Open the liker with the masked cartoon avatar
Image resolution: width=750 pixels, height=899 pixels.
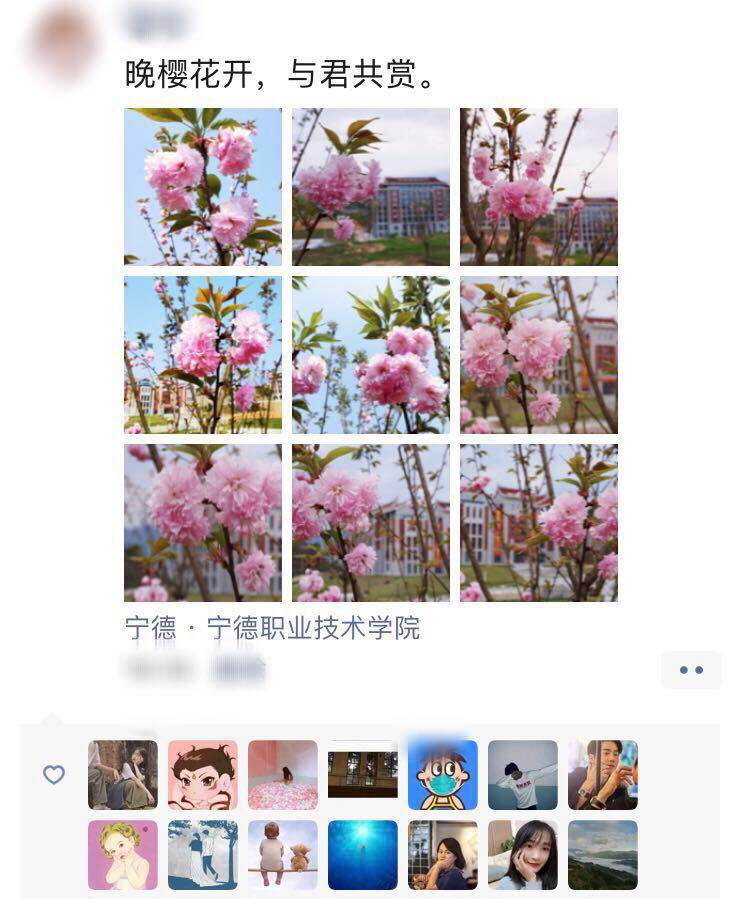[443, 775]
